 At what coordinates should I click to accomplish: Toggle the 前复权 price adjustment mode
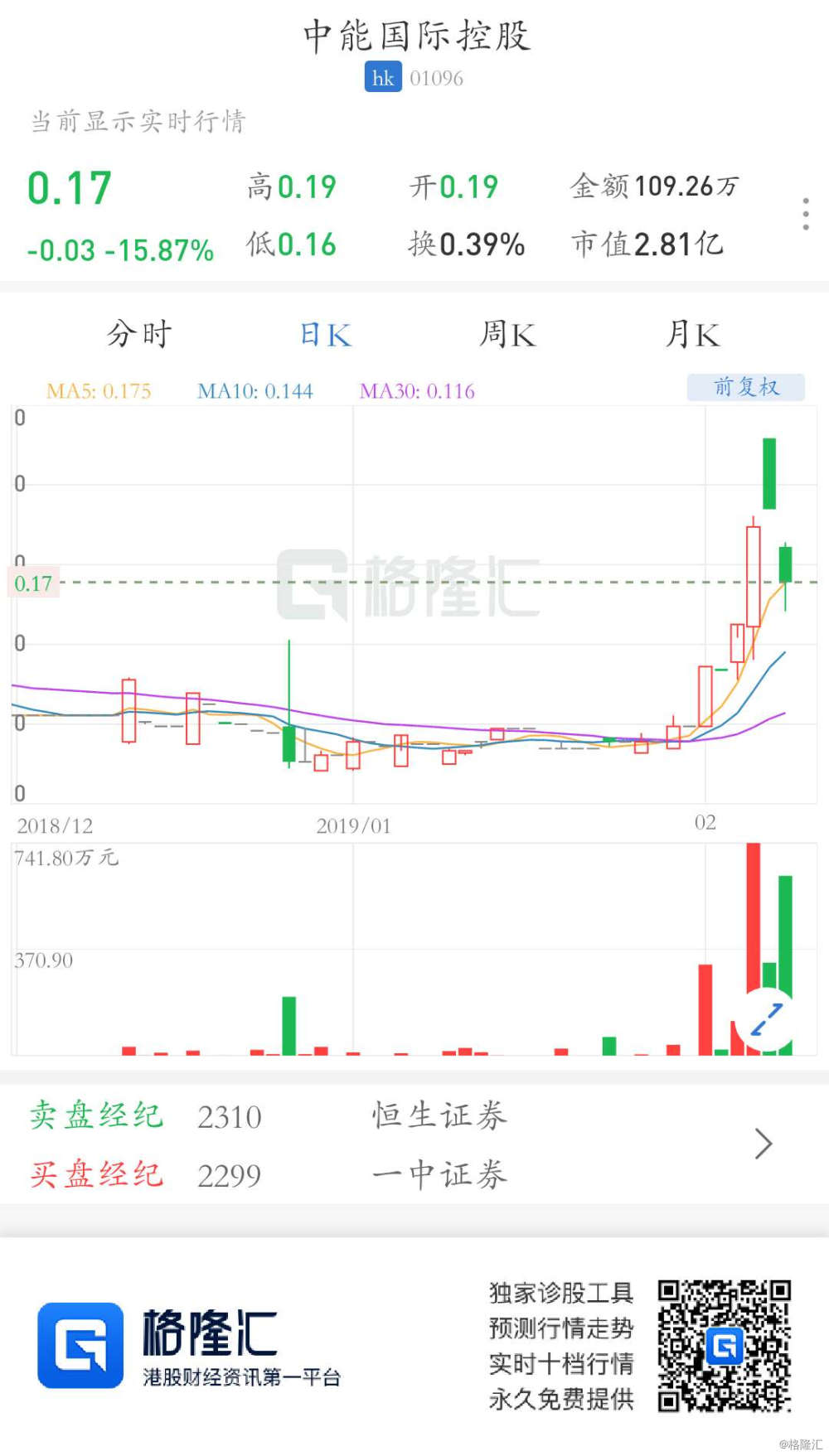[746, 386]
